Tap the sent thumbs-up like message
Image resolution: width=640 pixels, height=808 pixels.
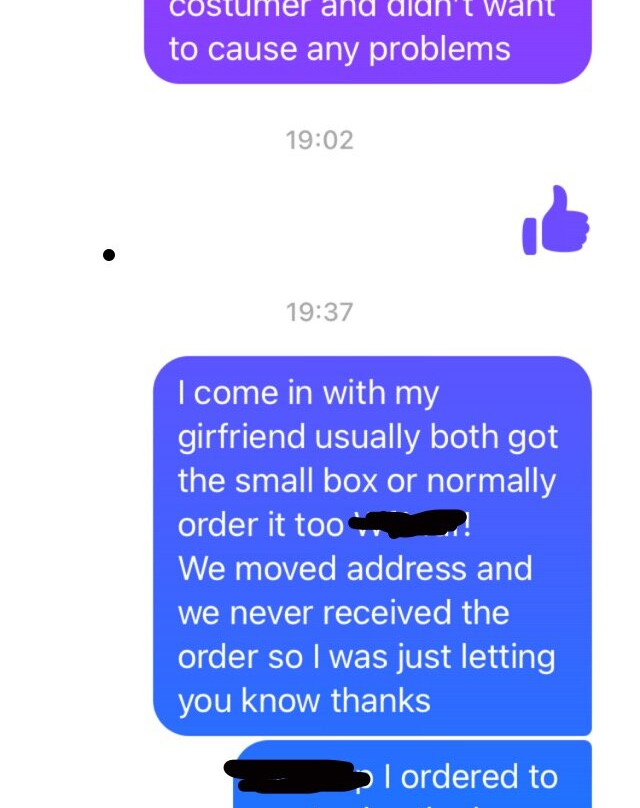coord(555,220)
